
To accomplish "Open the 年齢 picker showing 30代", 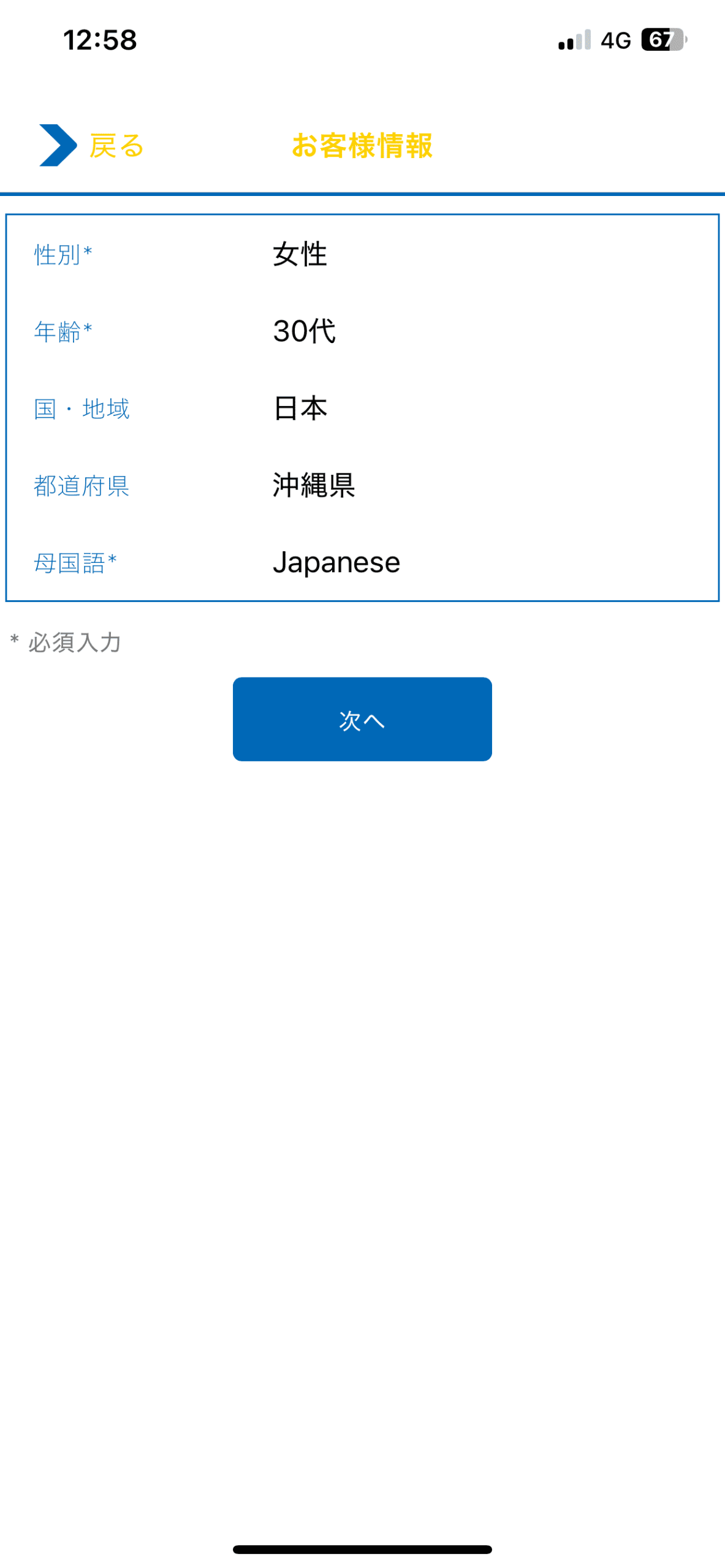I will pos(304,331).
